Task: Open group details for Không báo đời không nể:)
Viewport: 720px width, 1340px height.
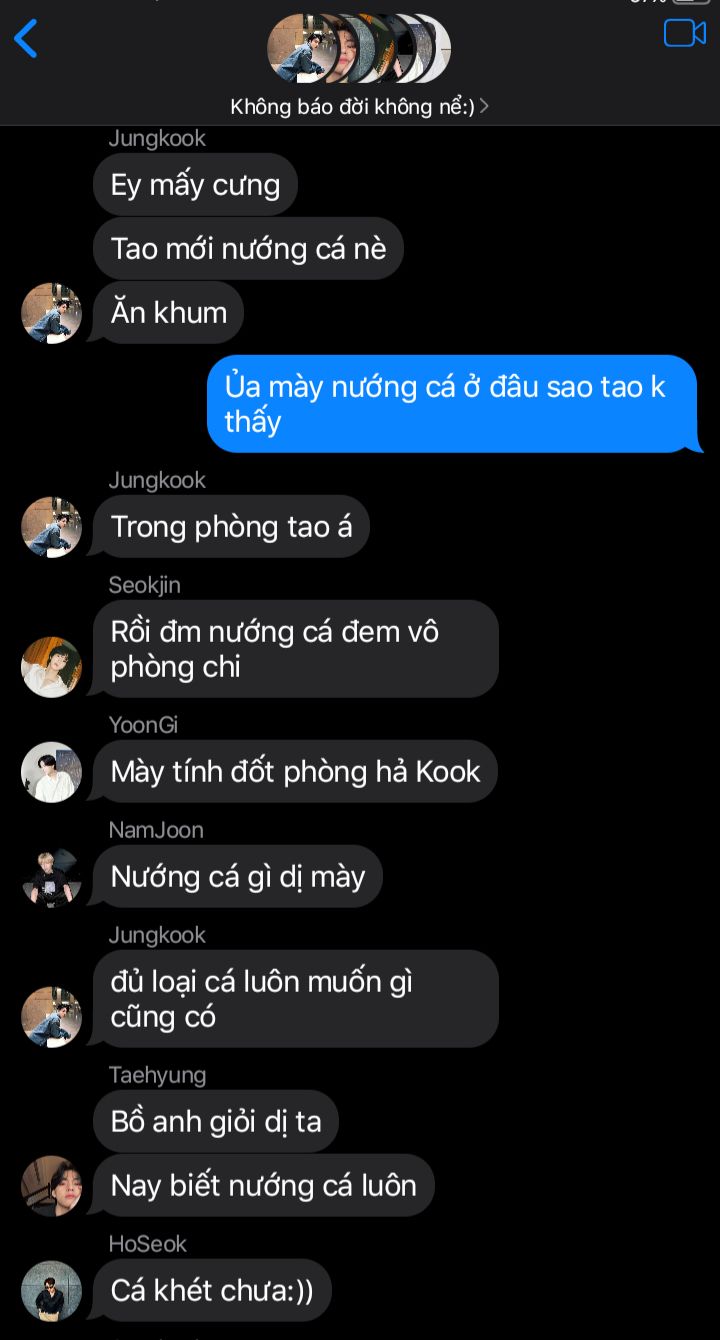Action: tap(359, 106)
